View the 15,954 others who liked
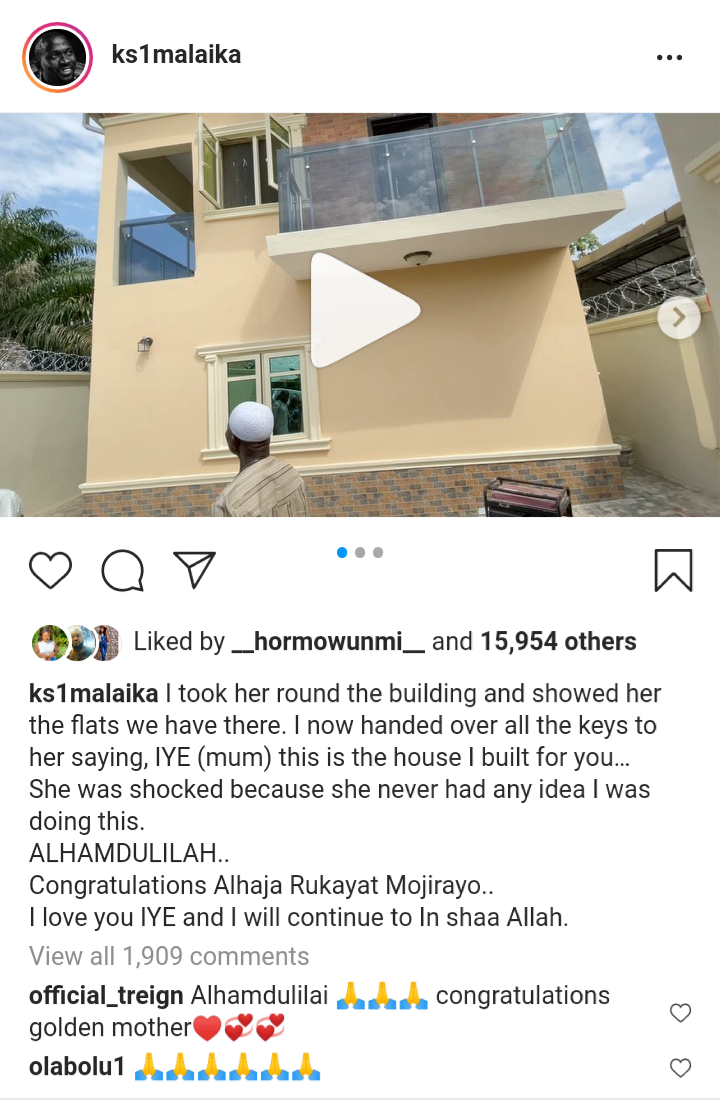 click(558, 642)
